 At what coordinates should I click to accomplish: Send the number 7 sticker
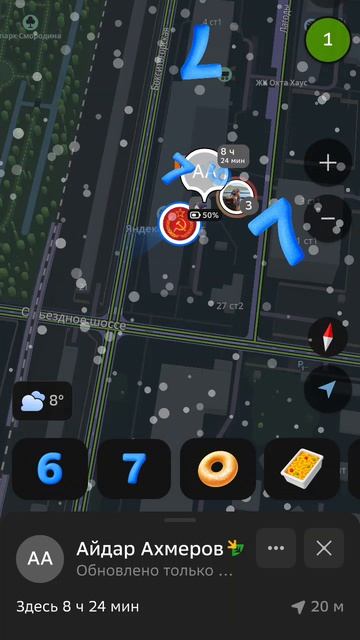(x=134, y=469)
